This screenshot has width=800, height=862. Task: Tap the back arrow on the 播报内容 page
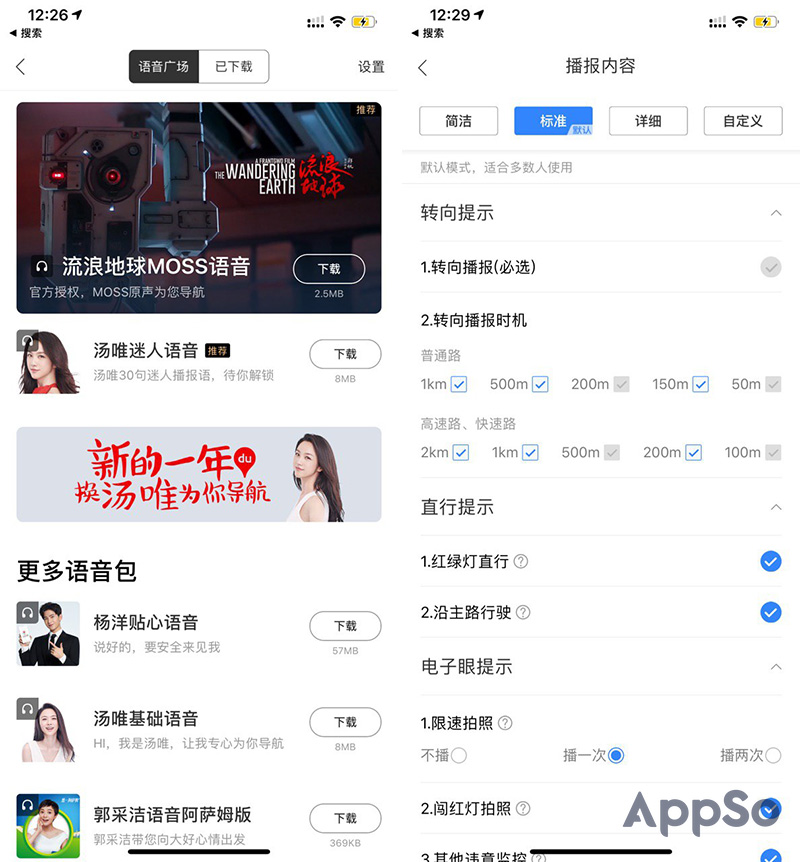point(421,67)
